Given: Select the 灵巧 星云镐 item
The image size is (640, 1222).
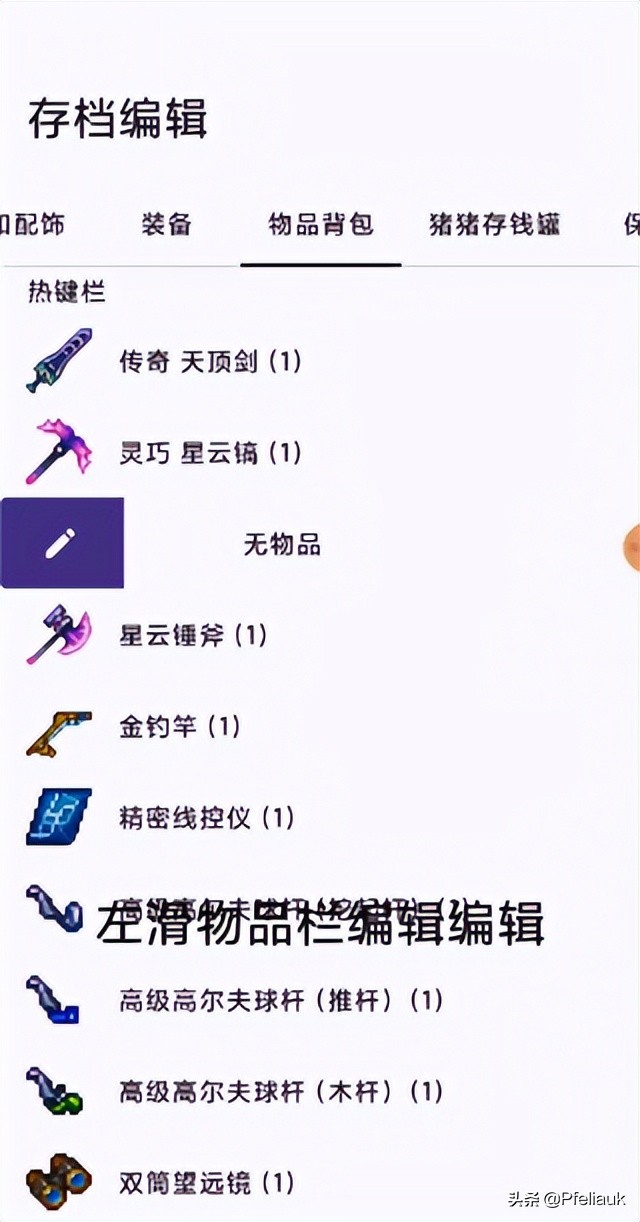Looking at the screenshot, I should [210, 453].
